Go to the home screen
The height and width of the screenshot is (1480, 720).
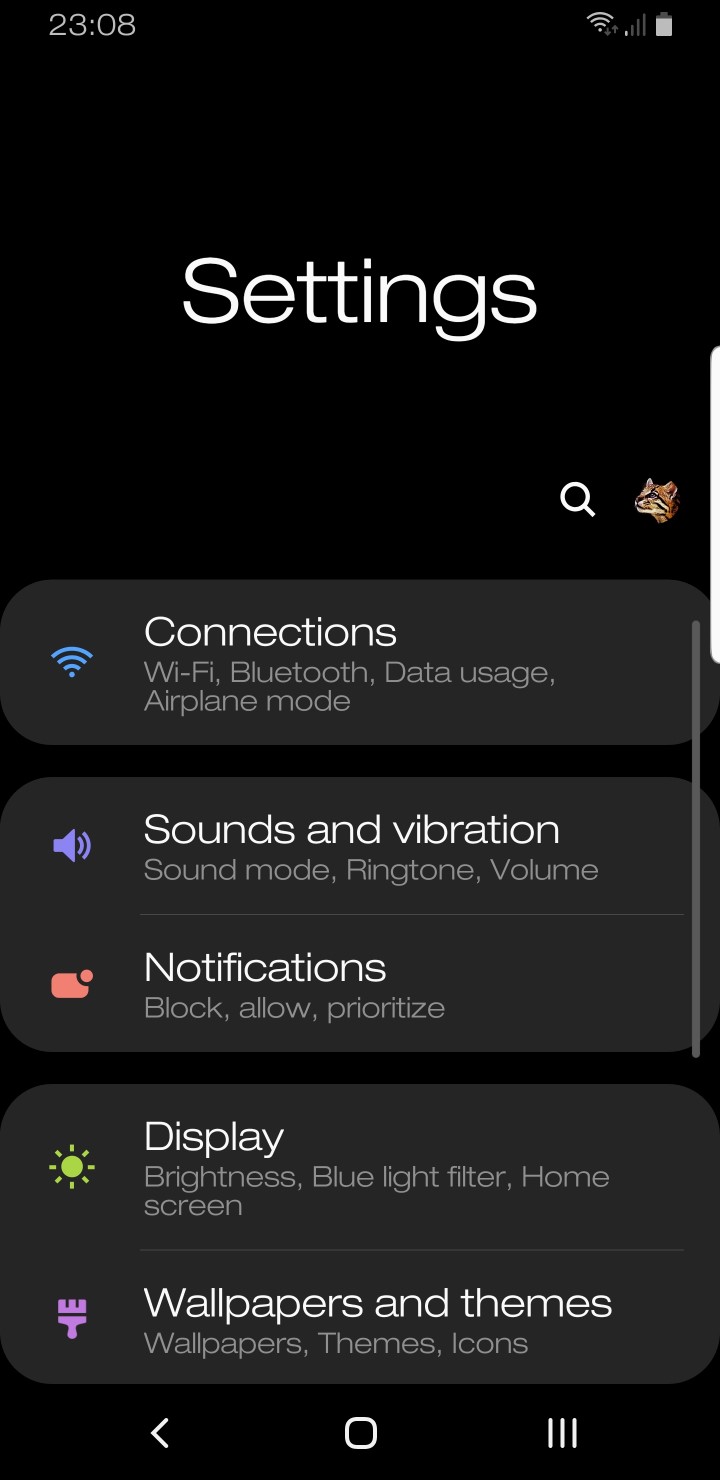click(x=360, y=1433)
